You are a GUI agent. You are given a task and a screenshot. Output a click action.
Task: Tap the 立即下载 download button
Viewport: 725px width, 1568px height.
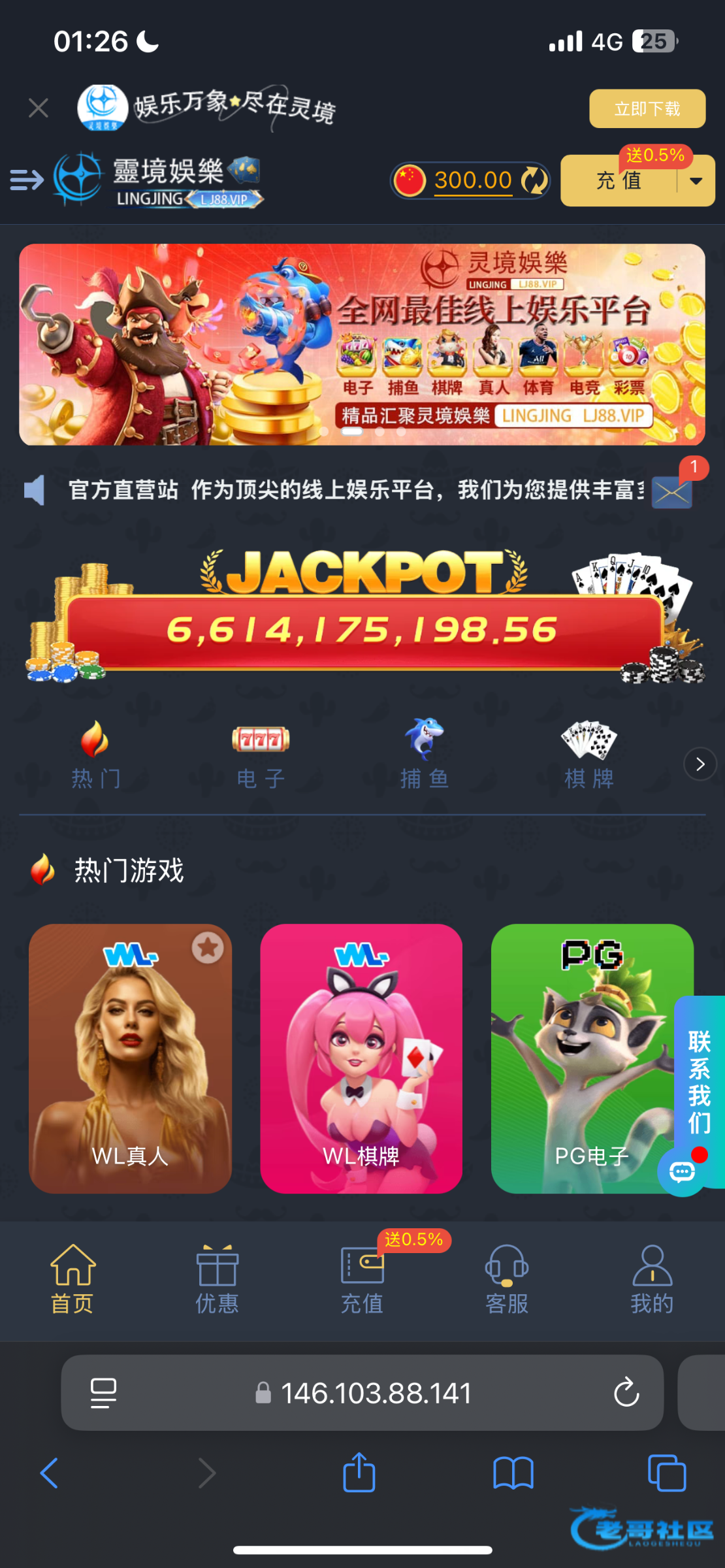[x=647, y=108]
